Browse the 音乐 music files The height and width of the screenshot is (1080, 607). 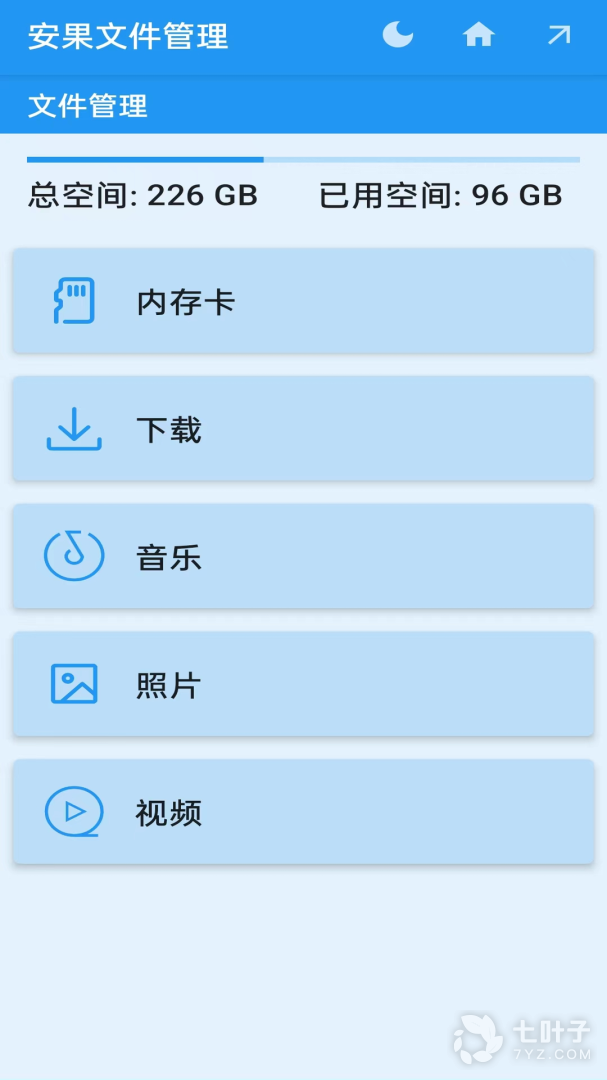pos(303,557)
